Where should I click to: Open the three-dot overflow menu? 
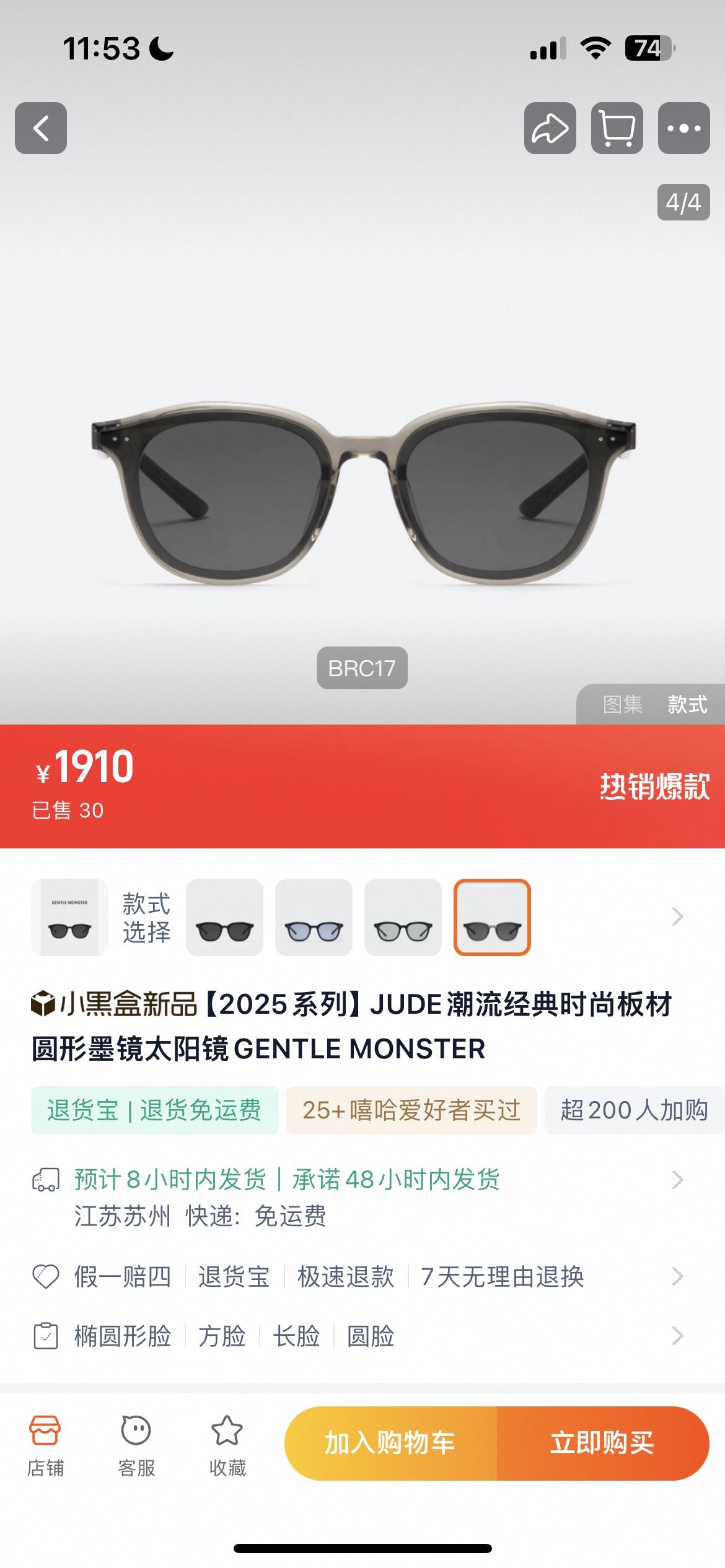click(683, 128)
